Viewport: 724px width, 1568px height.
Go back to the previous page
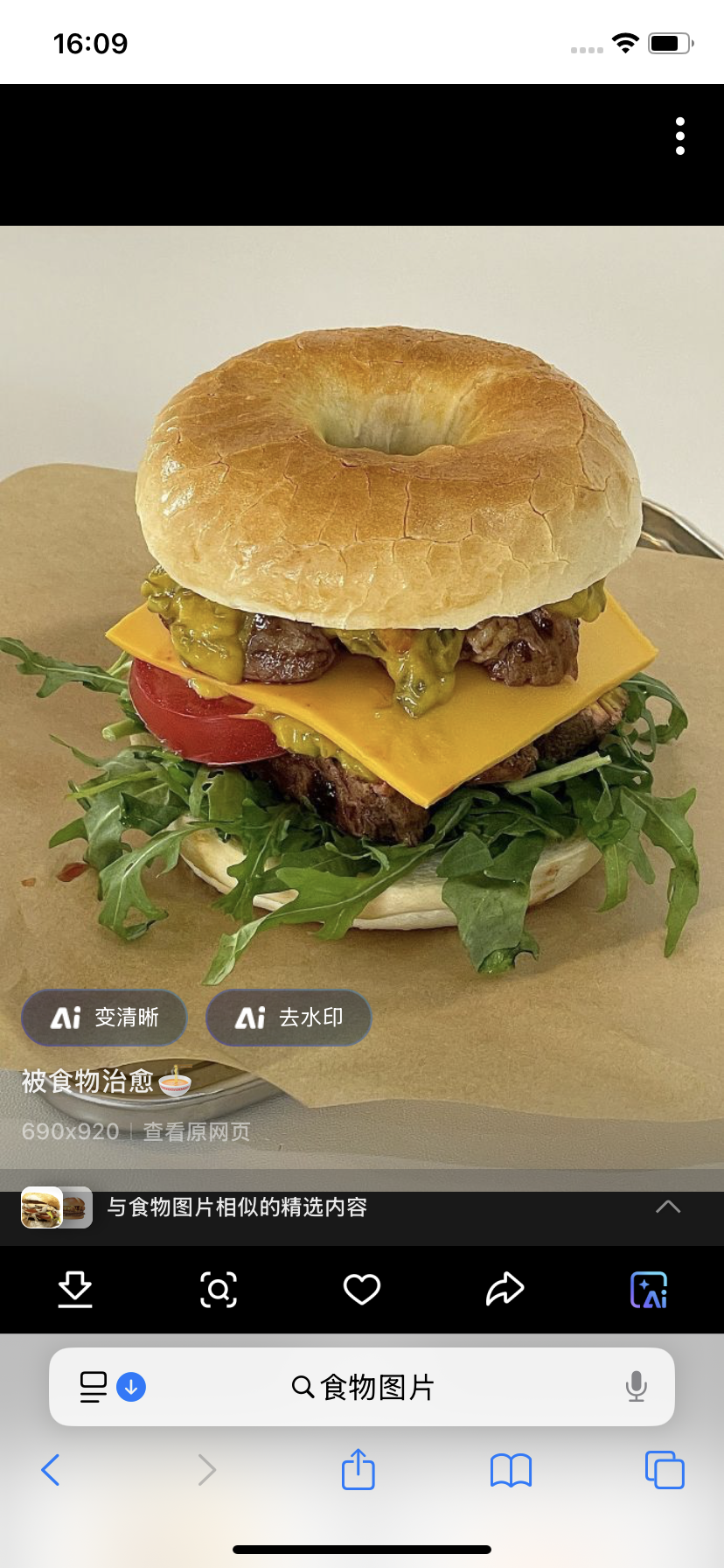(51, 1470)
